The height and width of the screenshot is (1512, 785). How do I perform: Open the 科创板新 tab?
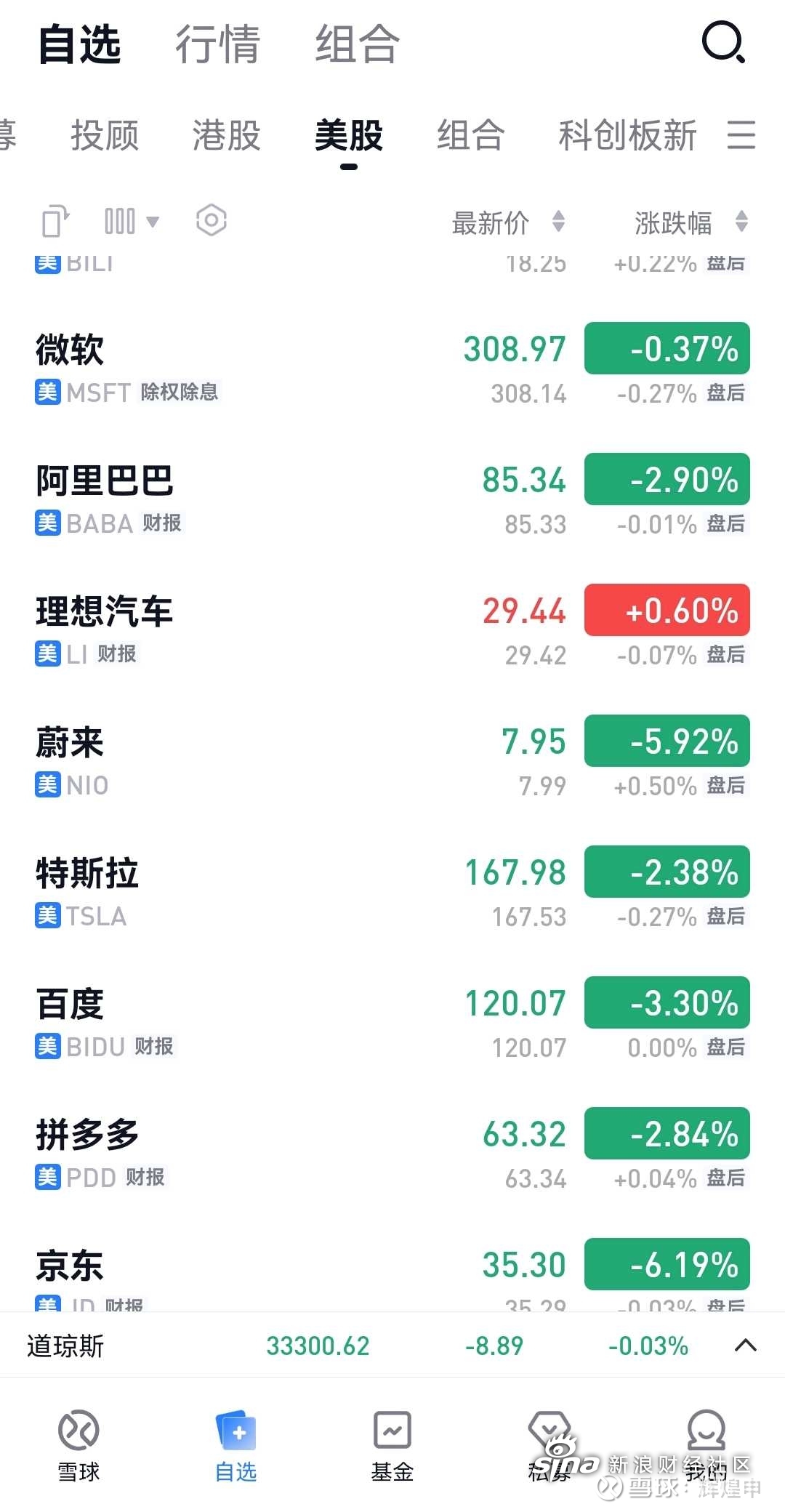click(x=627, y=135)
